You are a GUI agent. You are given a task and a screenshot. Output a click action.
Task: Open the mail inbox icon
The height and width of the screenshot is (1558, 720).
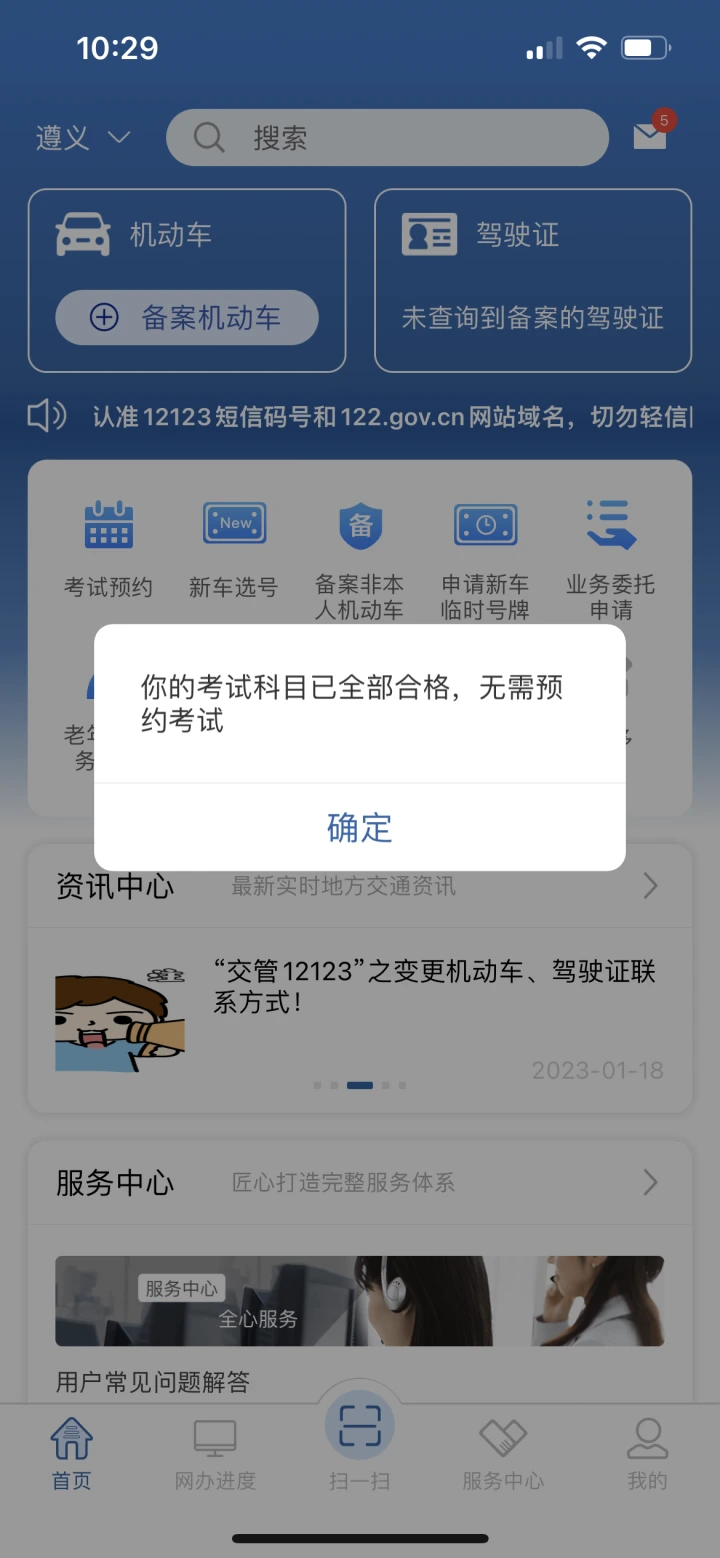650,137
